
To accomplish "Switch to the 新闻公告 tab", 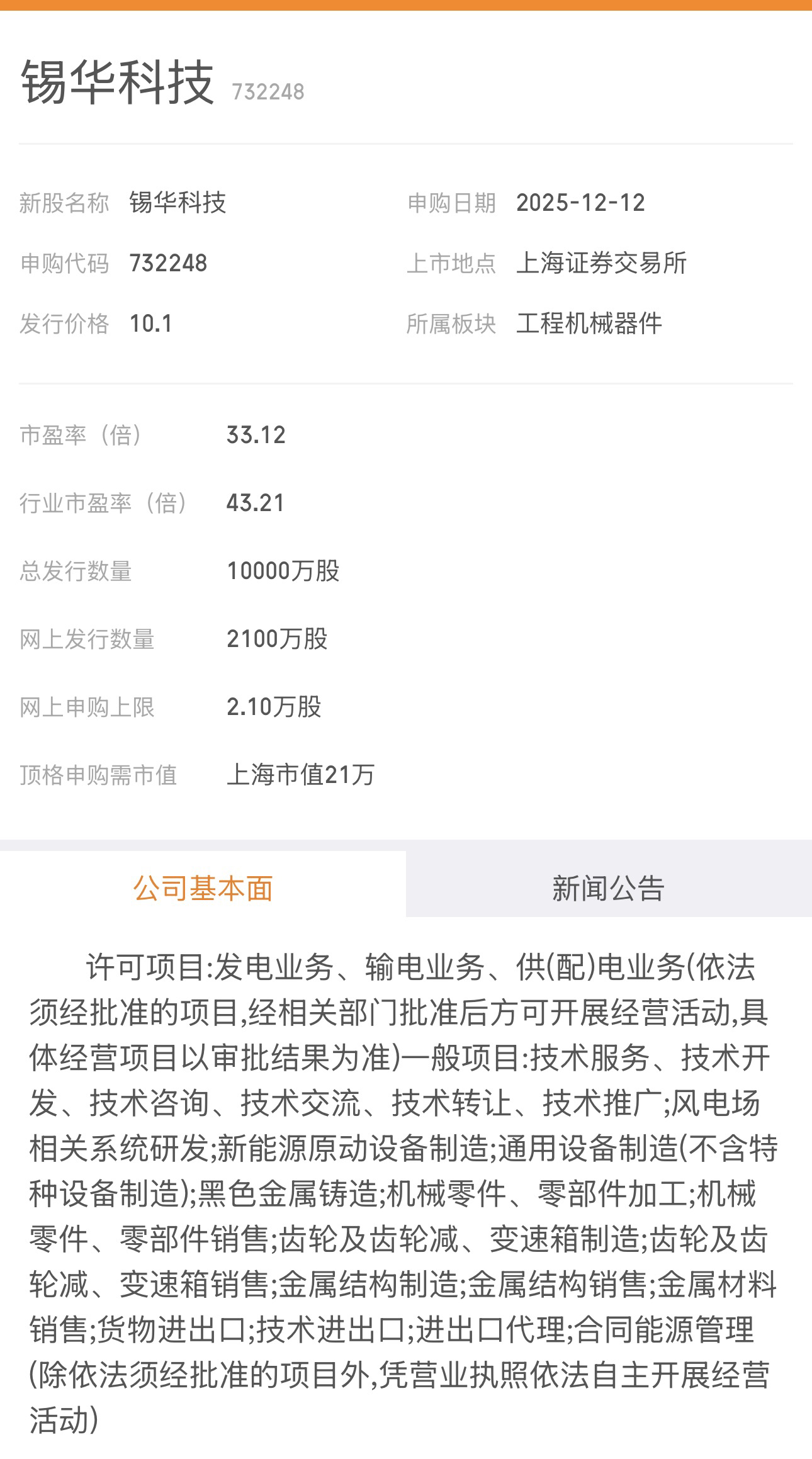I will click(x=608, y=888).
